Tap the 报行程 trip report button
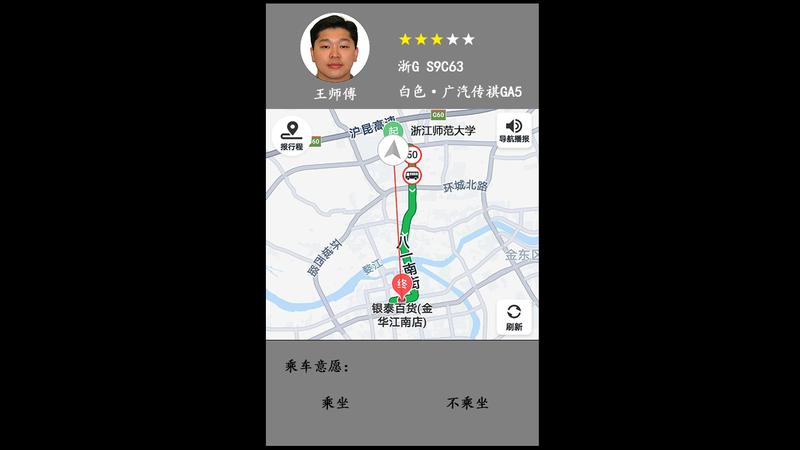The width and height of the screenshot is (800, 450). [292, 135]
